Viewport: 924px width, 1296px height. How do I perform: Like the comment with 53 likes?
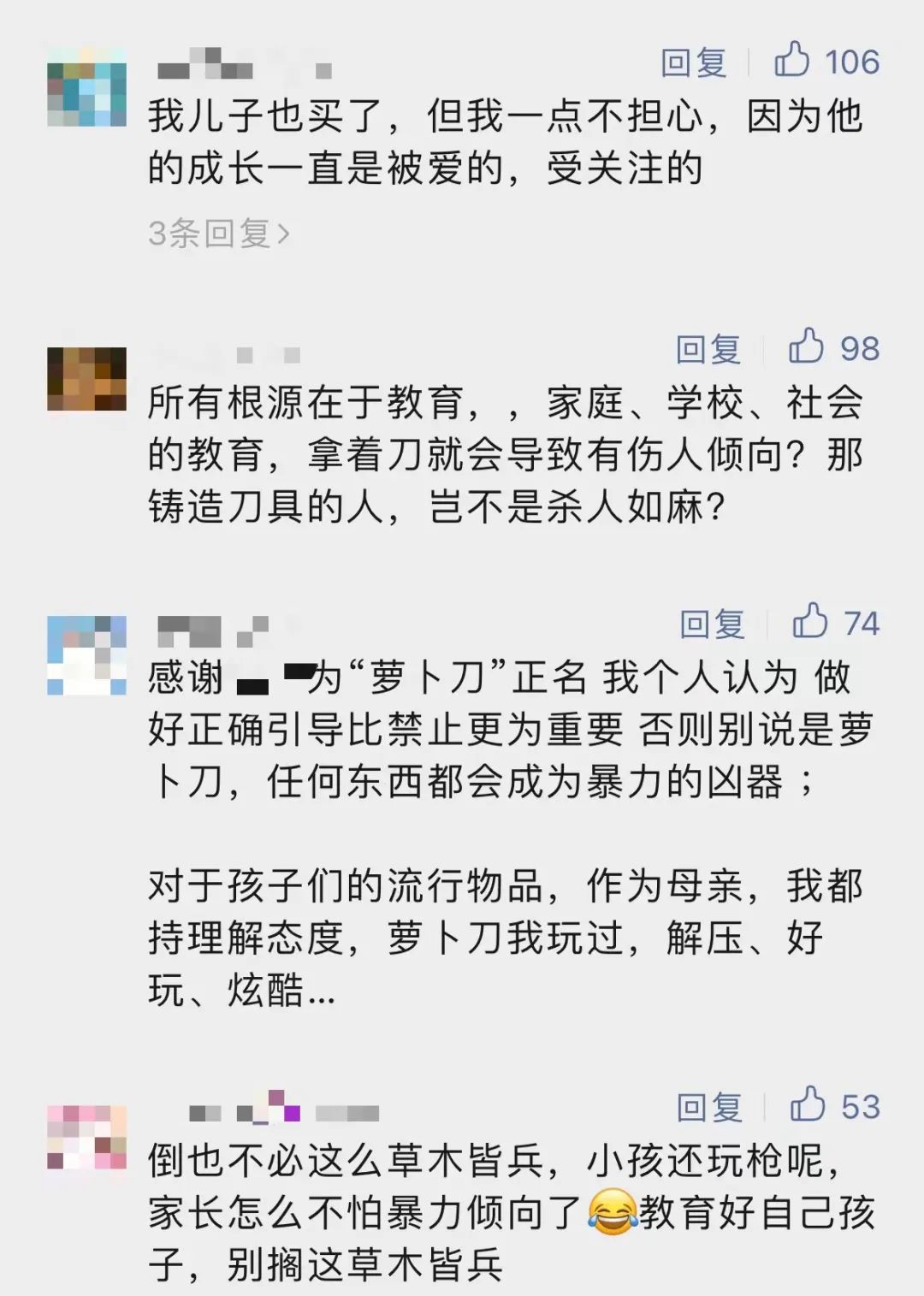[x=808, y=1105]
